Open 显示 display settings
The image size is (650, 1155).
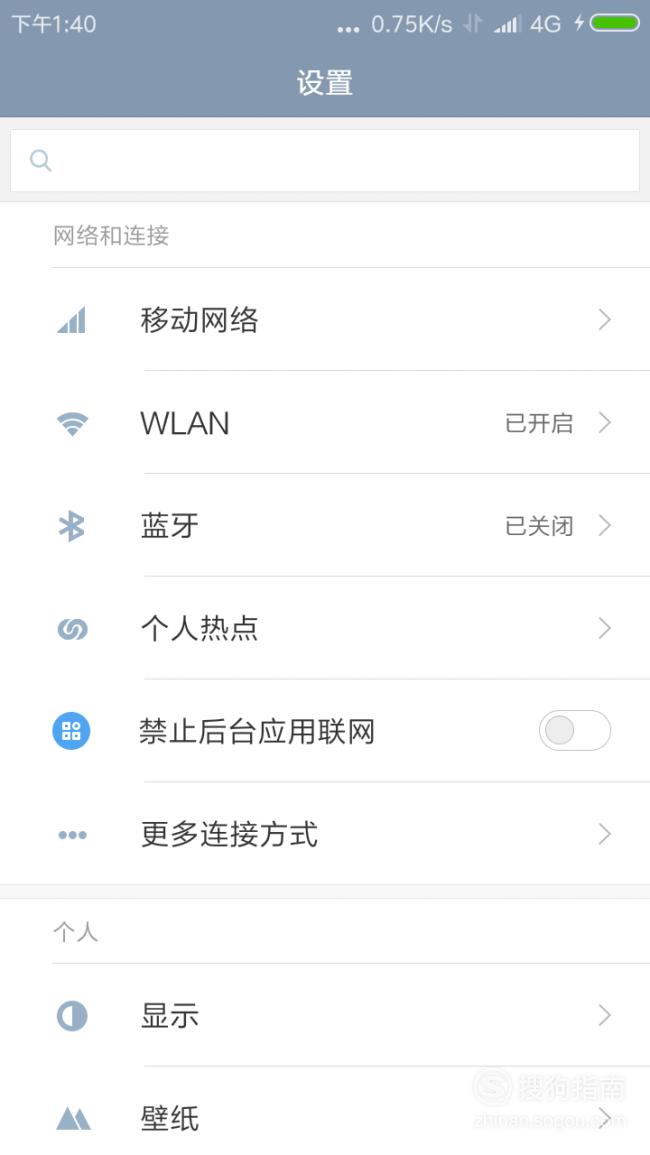(x=325, y=1015)
